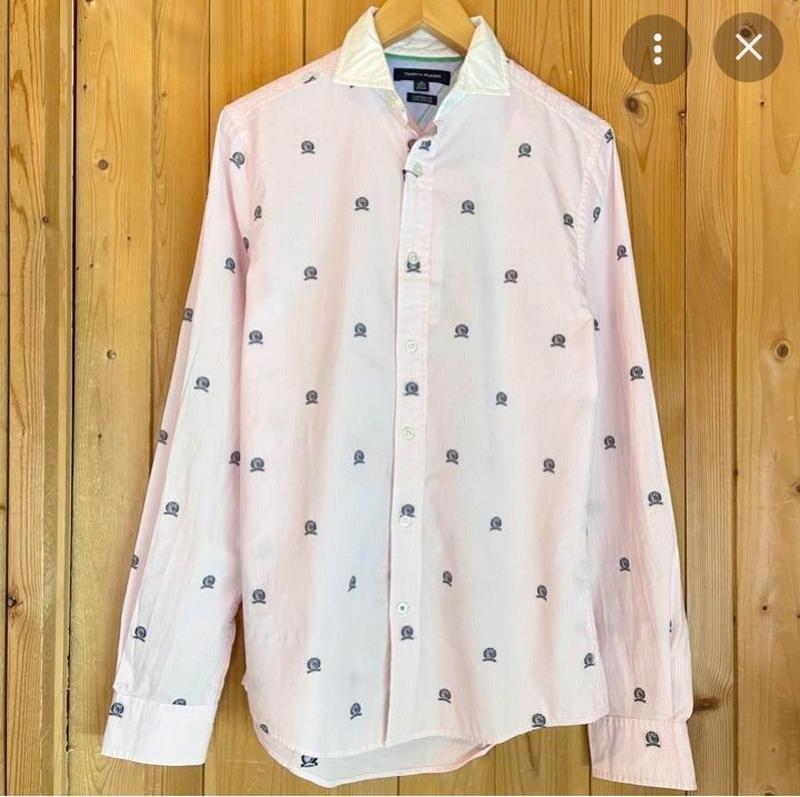Open the three-dot overflow menu
The width and height of the screenshot is (800, 797).
pos(657,47)
